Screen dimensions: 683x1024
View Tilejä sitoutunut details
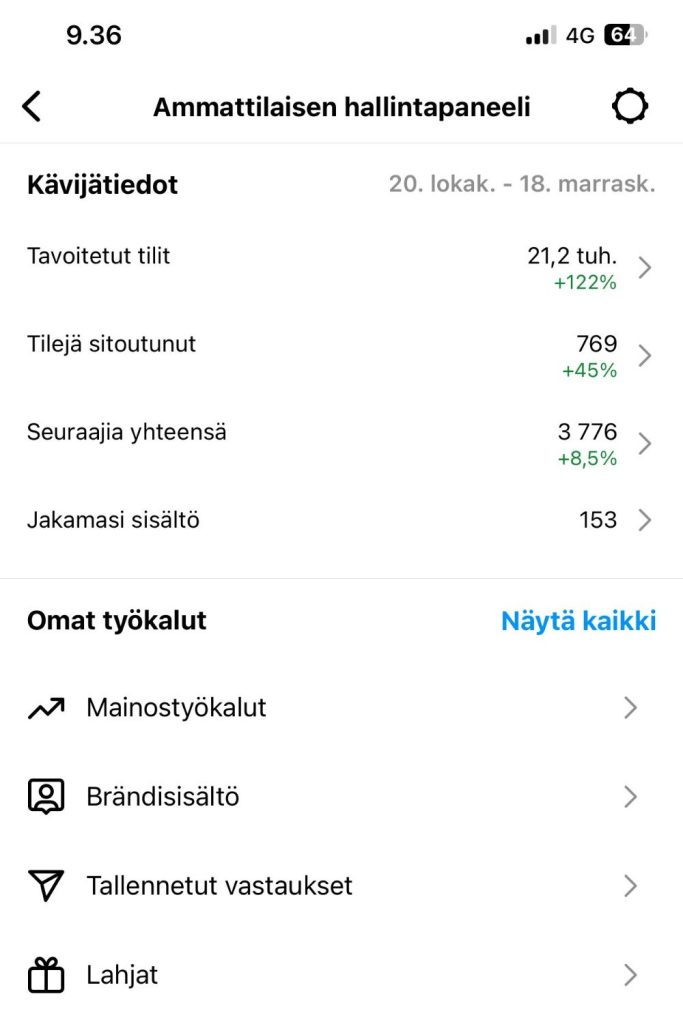point(340,355)
